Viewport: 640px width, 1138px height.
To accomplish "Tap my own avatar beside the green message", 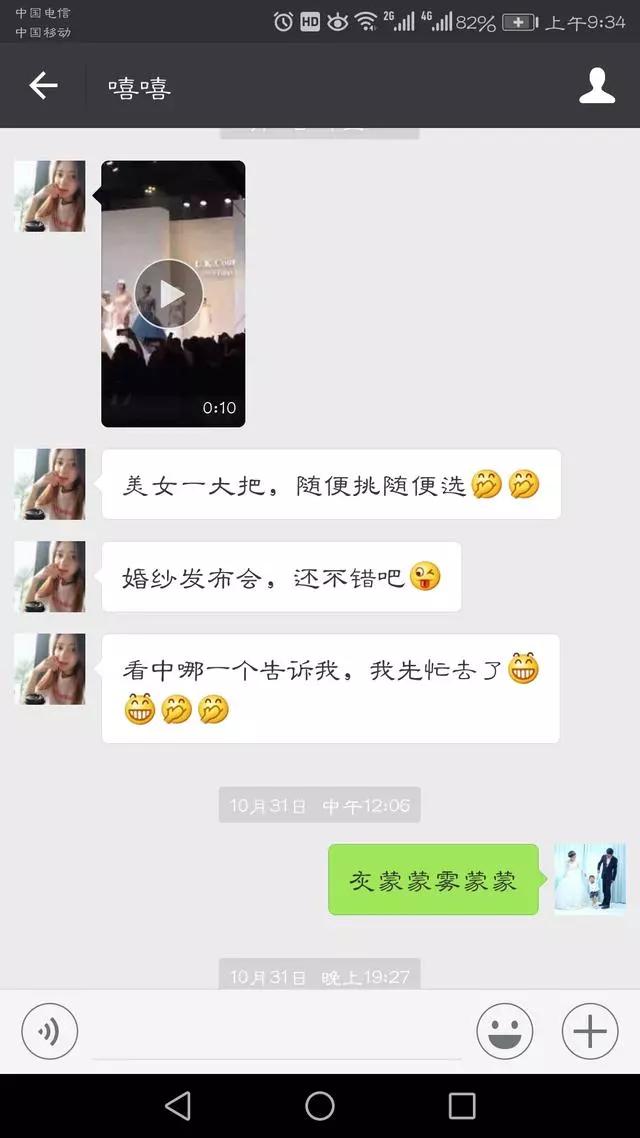I will pyautogui.click(x=590, y=879).
